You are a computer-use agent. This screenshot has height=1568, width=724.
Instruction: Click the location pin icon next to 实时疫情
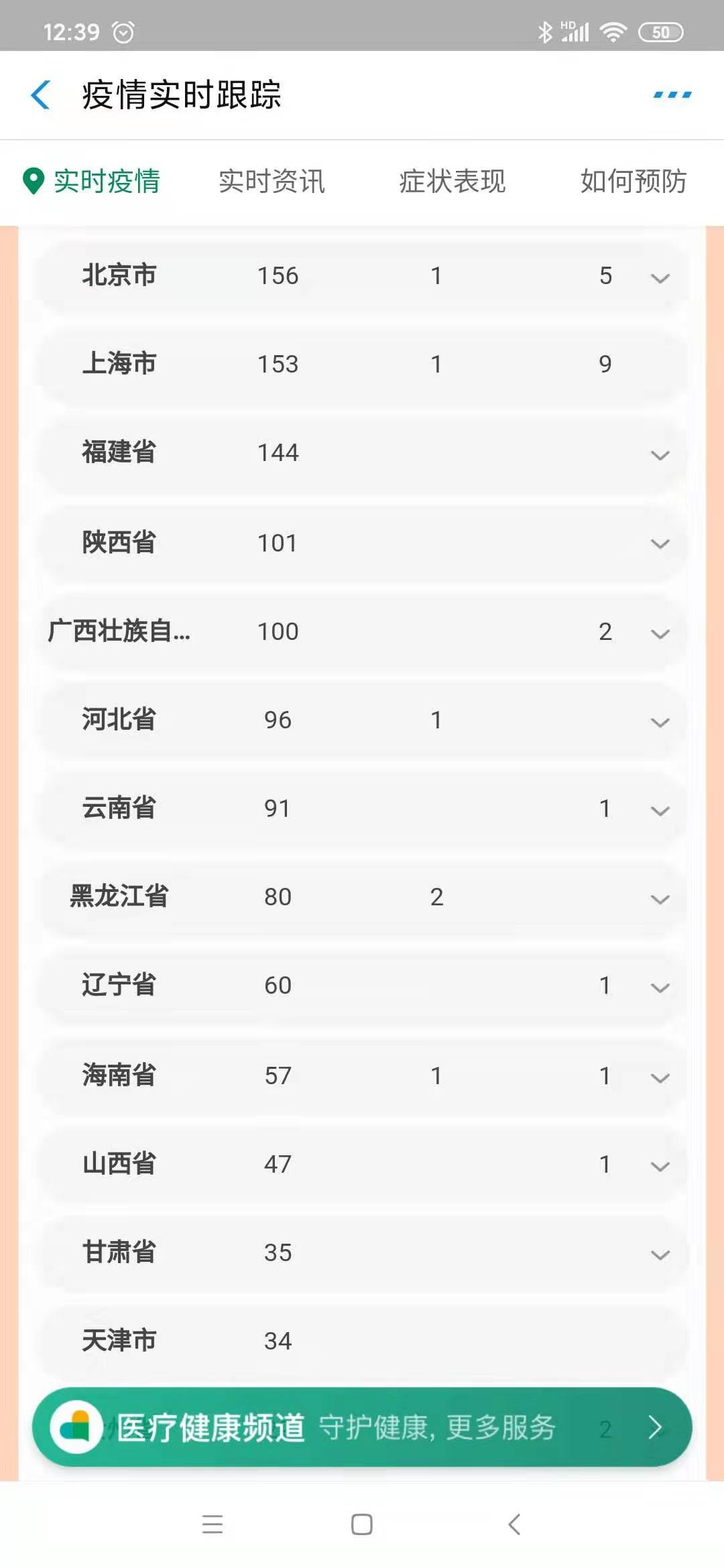pos(32,182)
